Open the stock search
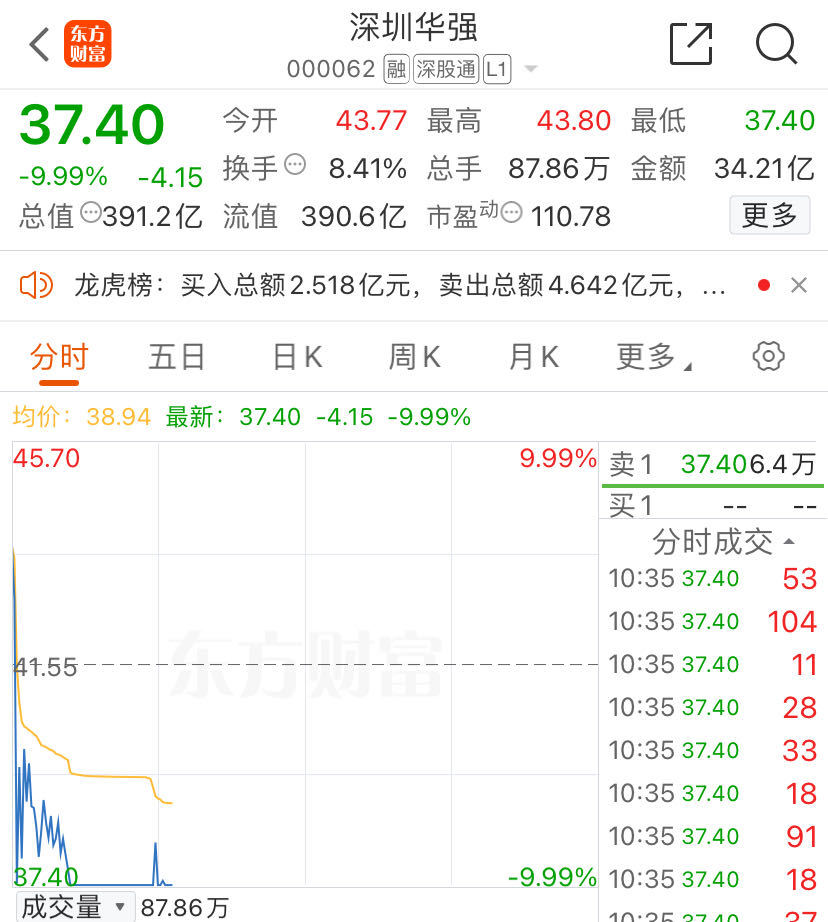This screenshot has height=922, width=828. [x=776, y=44]
